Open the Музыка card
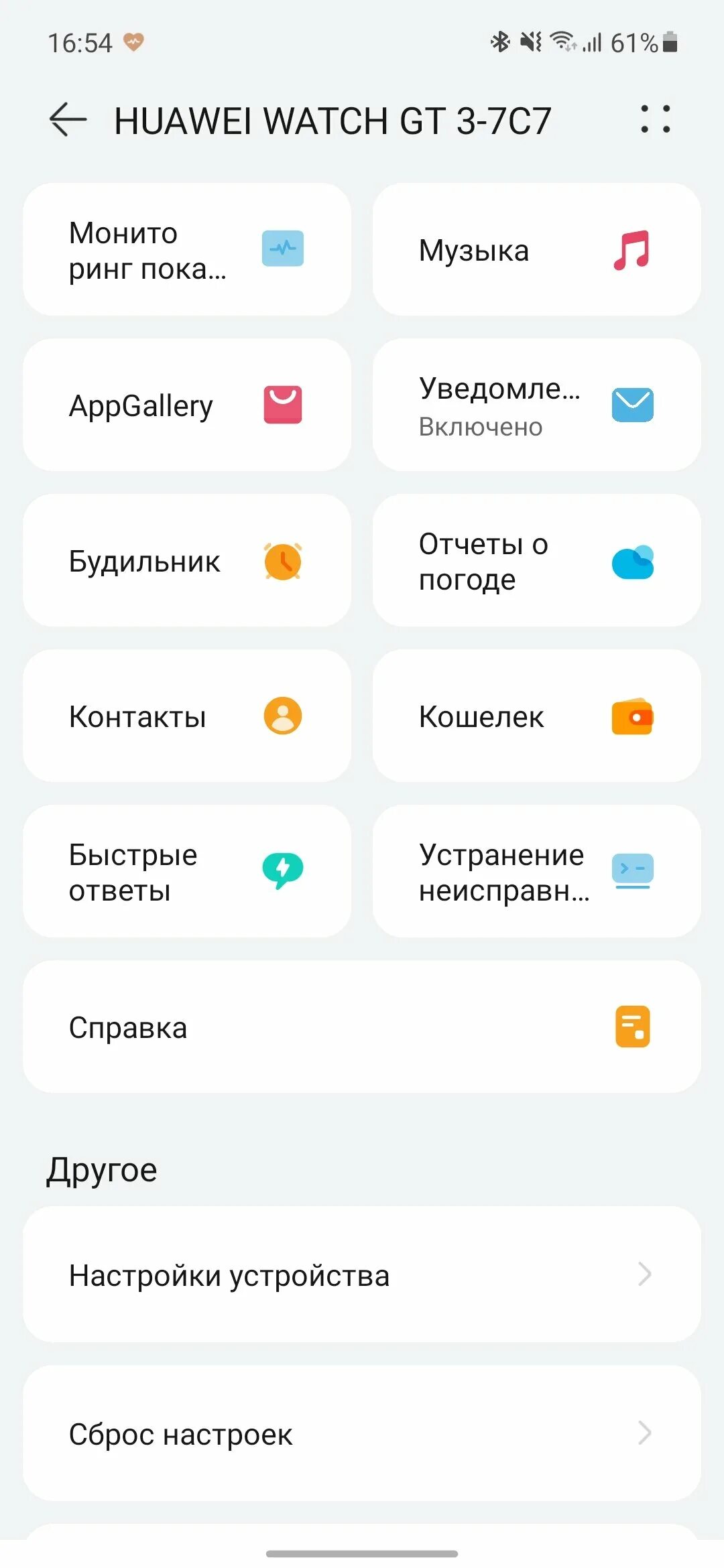 (x=537, y=249)
